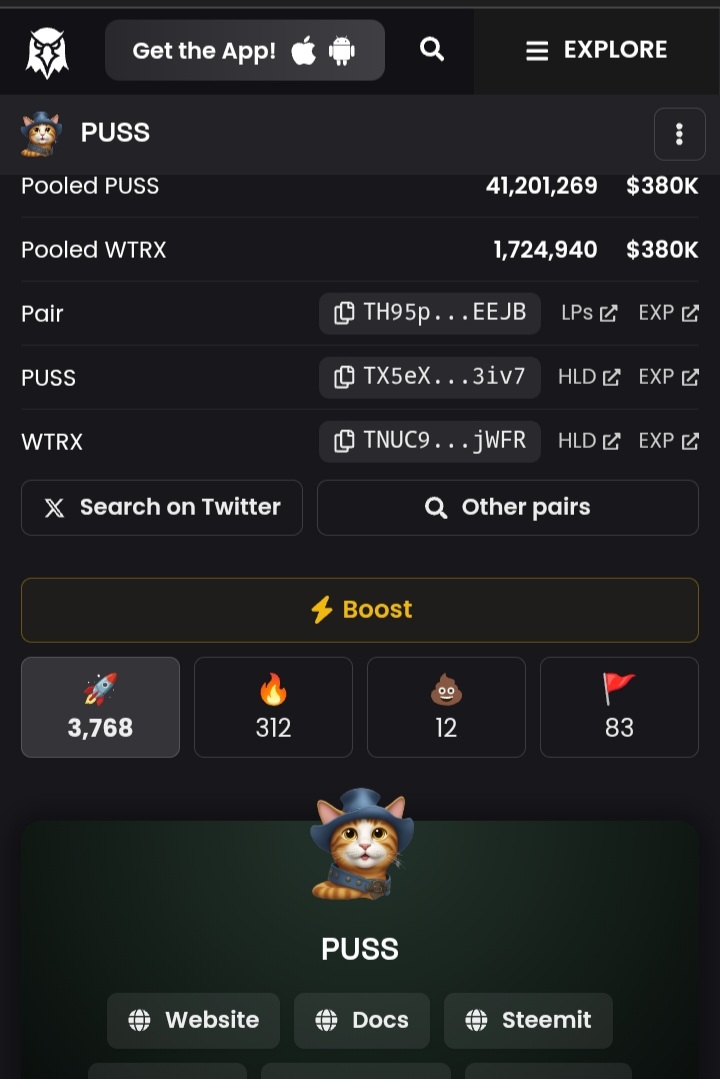
Task: Copy the PUSS address TX5eX...3iv7
Action: 430,377
